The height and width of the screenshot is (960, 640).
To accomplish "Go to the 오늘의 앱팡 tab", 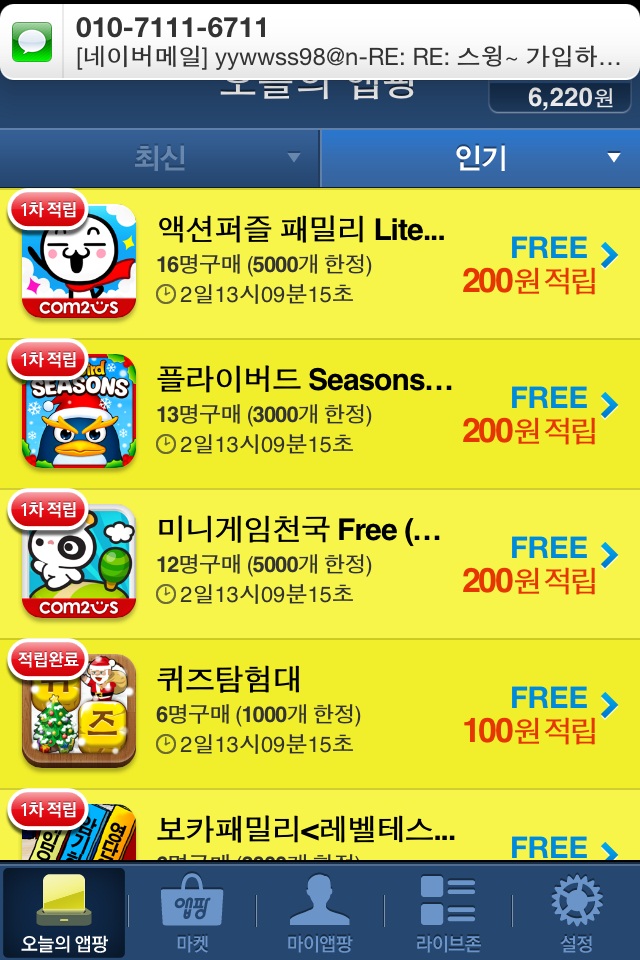I will [x=65, y=912].
